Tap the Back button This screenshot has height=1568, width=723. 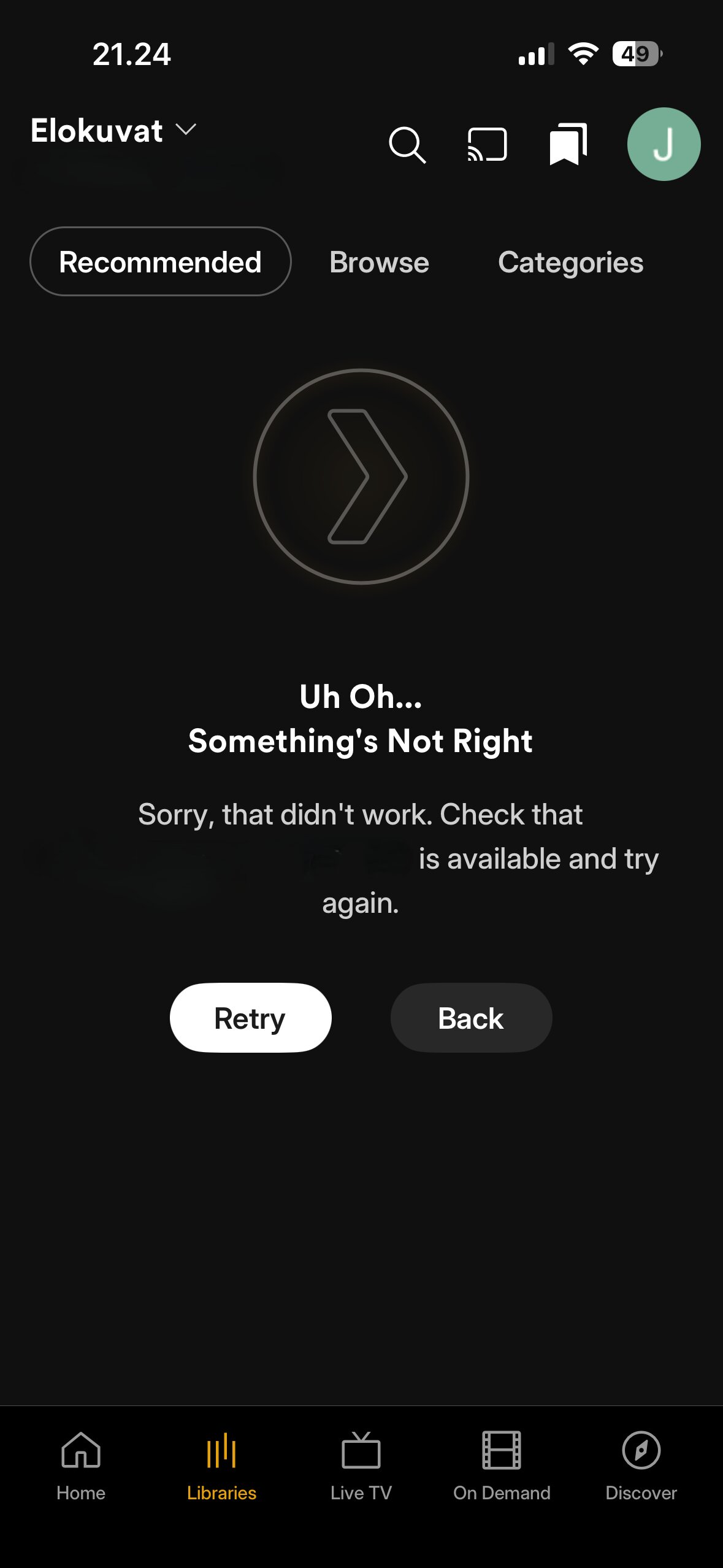click(471, 1018)
